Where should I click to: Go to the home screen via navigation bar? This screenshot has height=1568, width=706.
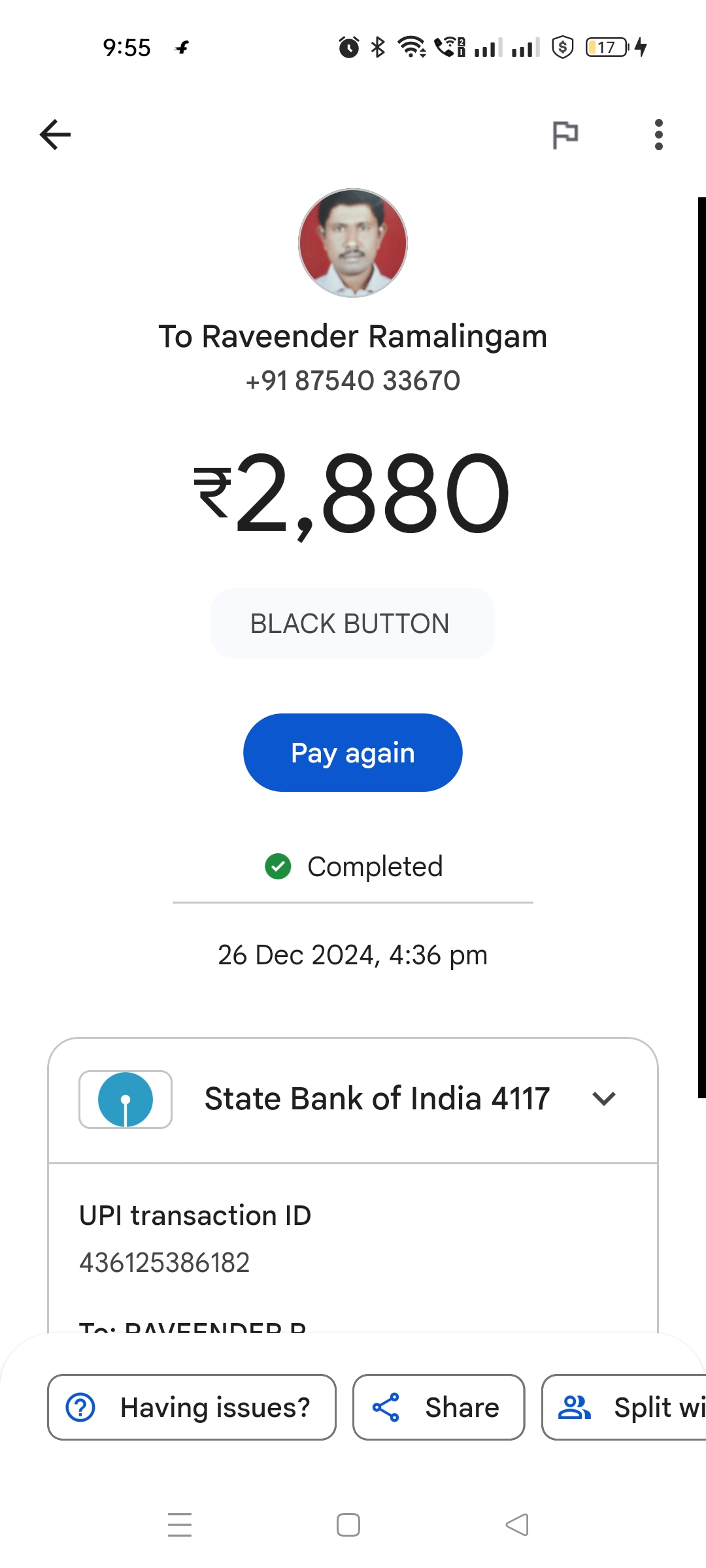[x=348, y=1525]
